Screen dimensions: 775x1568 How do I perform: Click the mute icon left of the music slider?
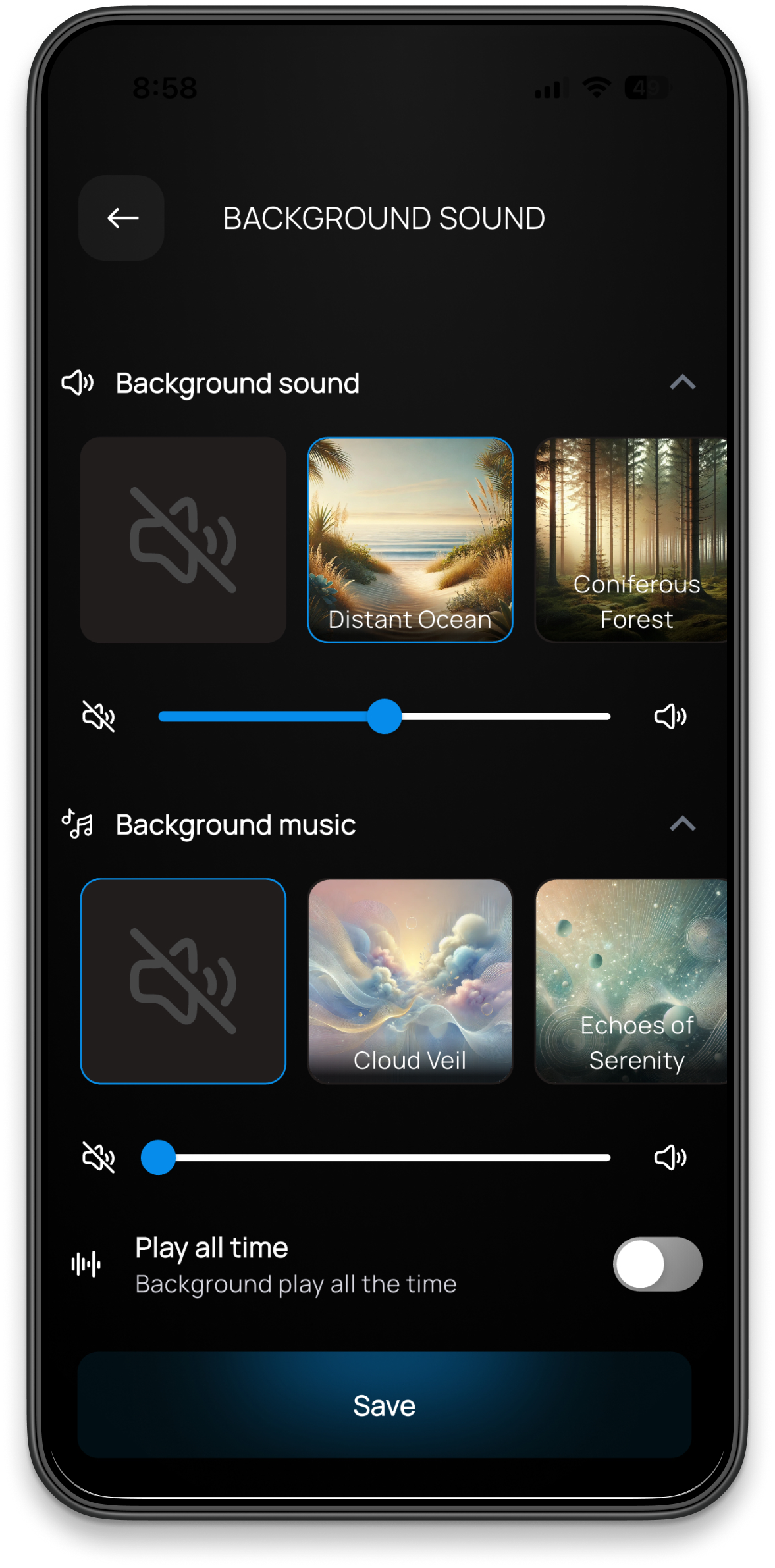coord(99,1158)
